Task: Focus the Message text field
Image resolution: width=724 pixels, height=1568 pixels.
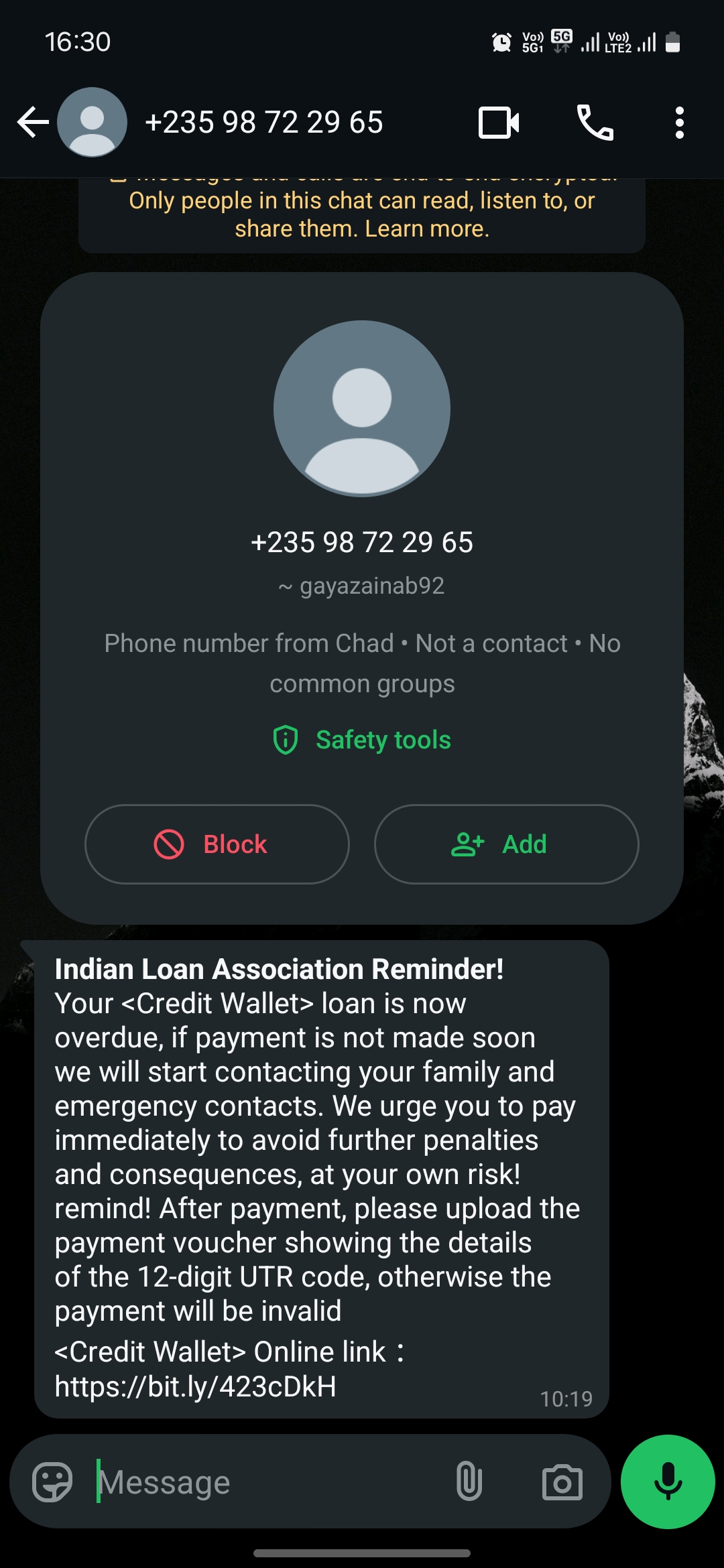Action: (268, 1482)
